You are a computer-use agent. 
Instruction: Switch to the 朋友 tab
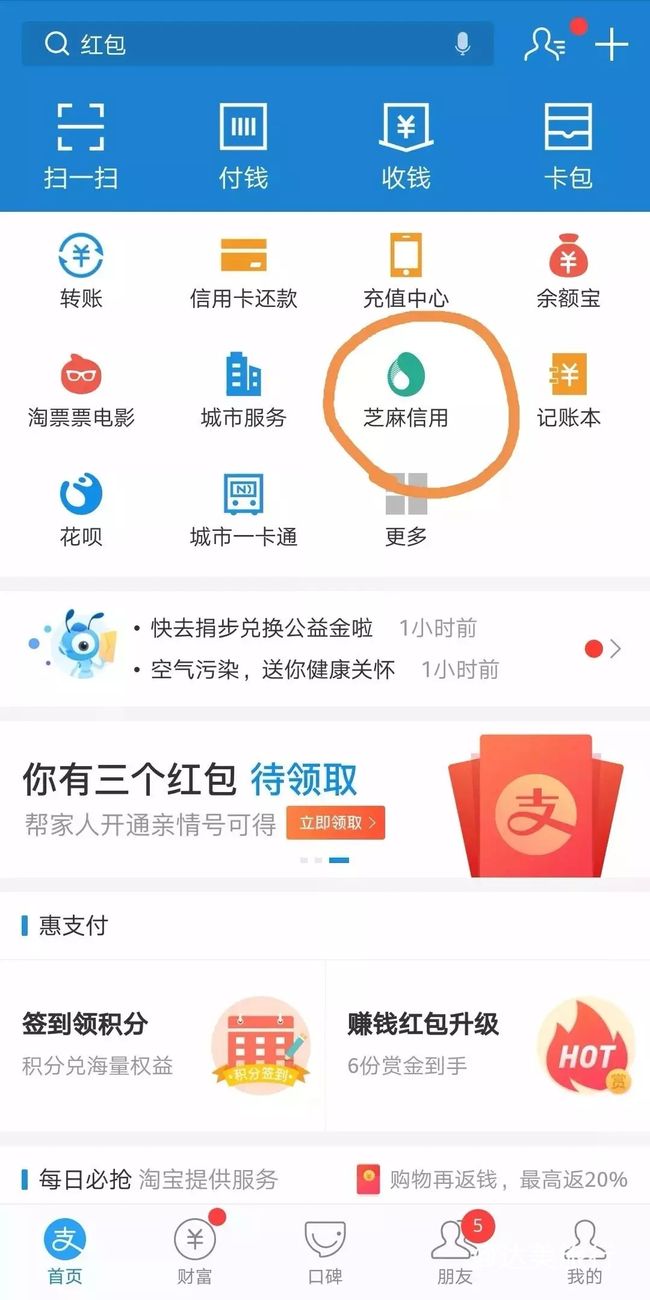[455, 1250]
